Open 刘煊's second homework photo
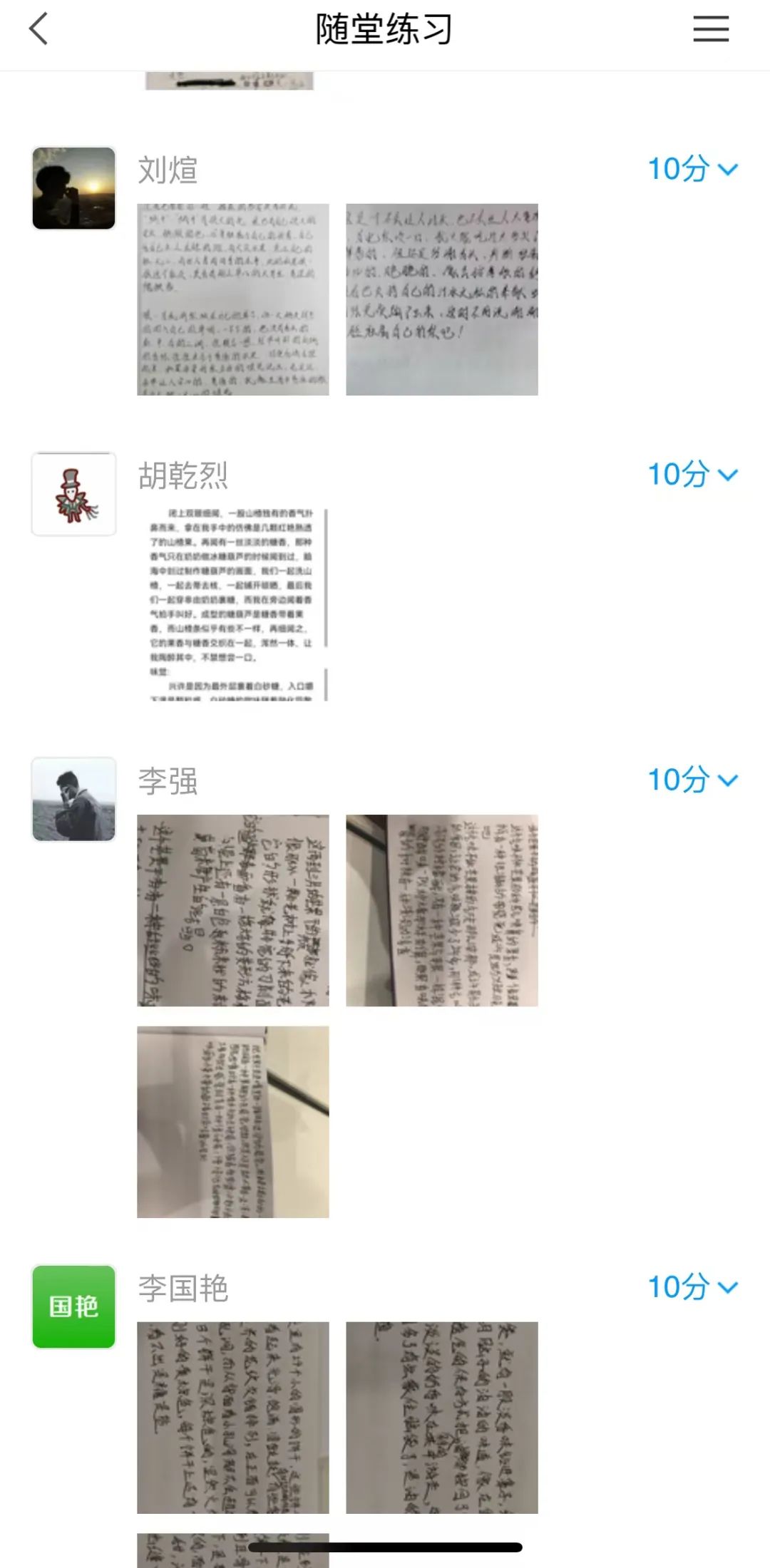770x1568 pixels. tap(442, 299)
